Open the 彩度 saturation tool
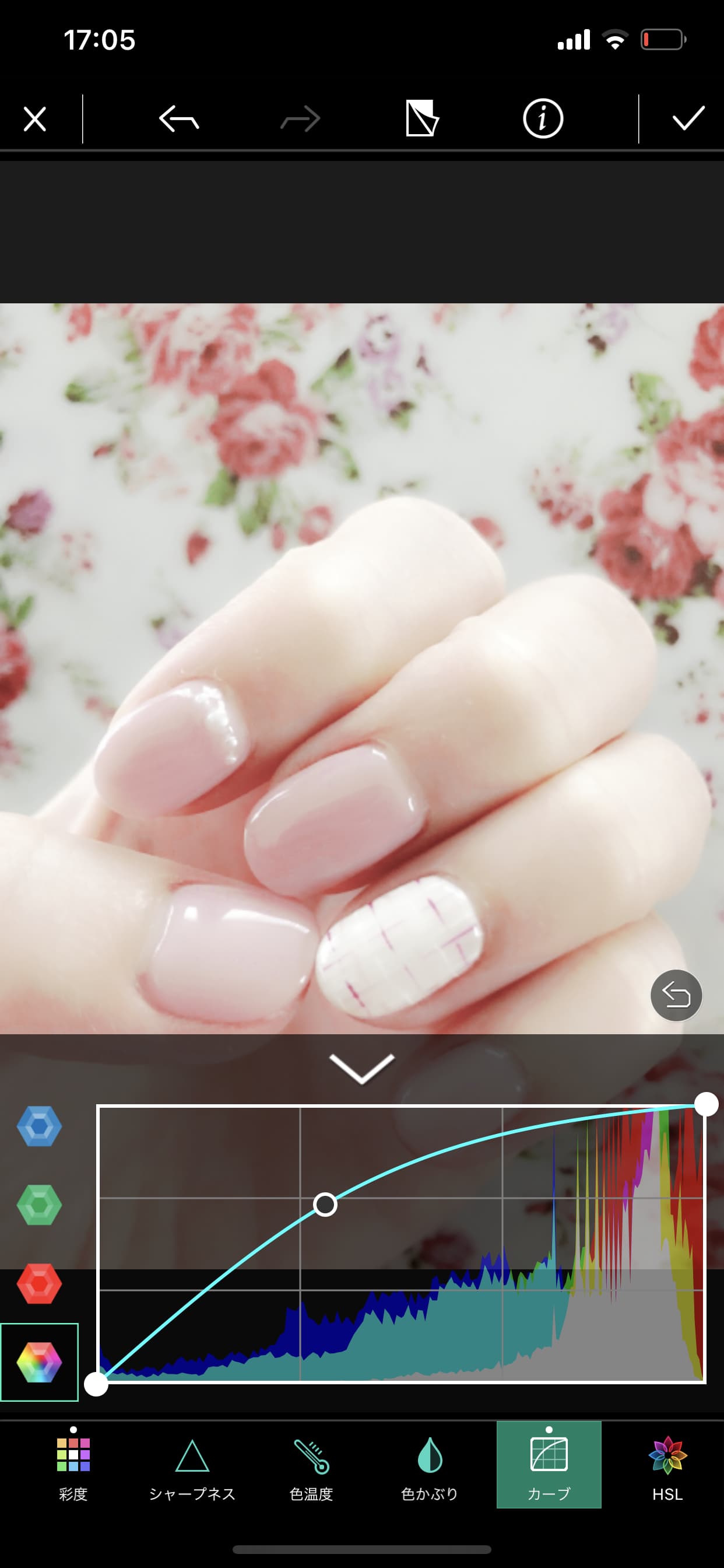This screenshot has height=1568, width=724. [73, 1465]
